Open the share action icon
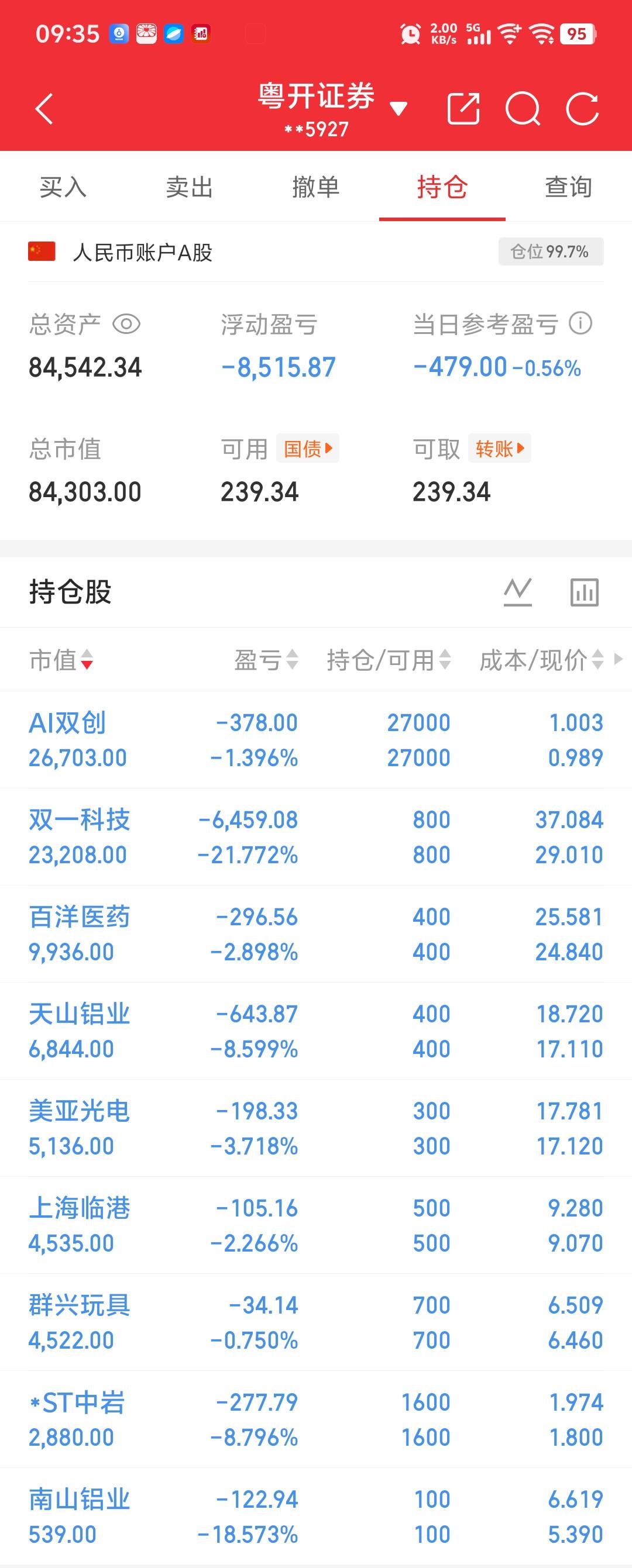This screenshot has height=1568, width=632. 463,108
